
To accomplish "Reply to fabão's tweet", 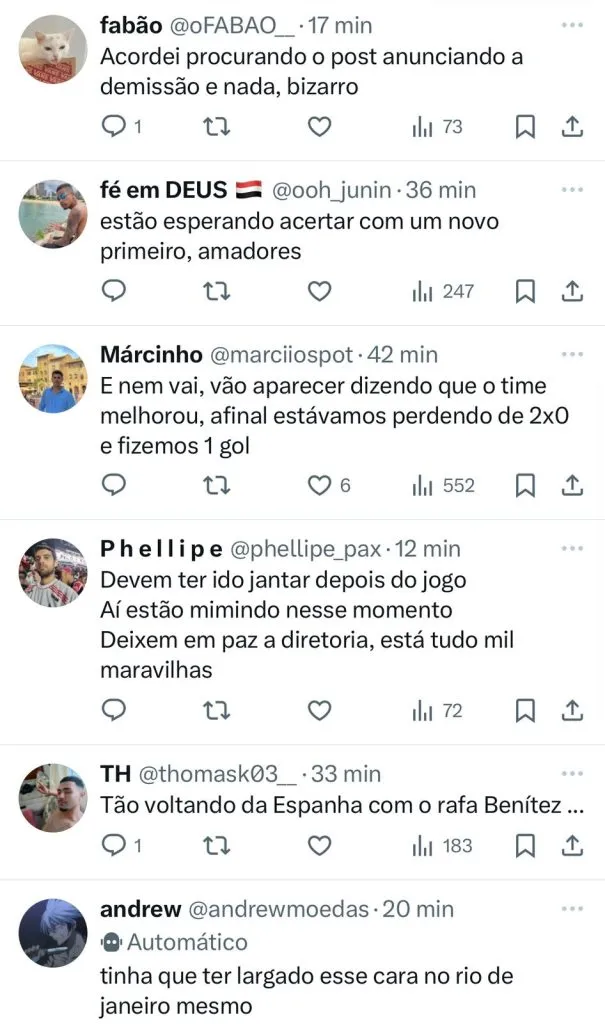I will coord(115,127).
